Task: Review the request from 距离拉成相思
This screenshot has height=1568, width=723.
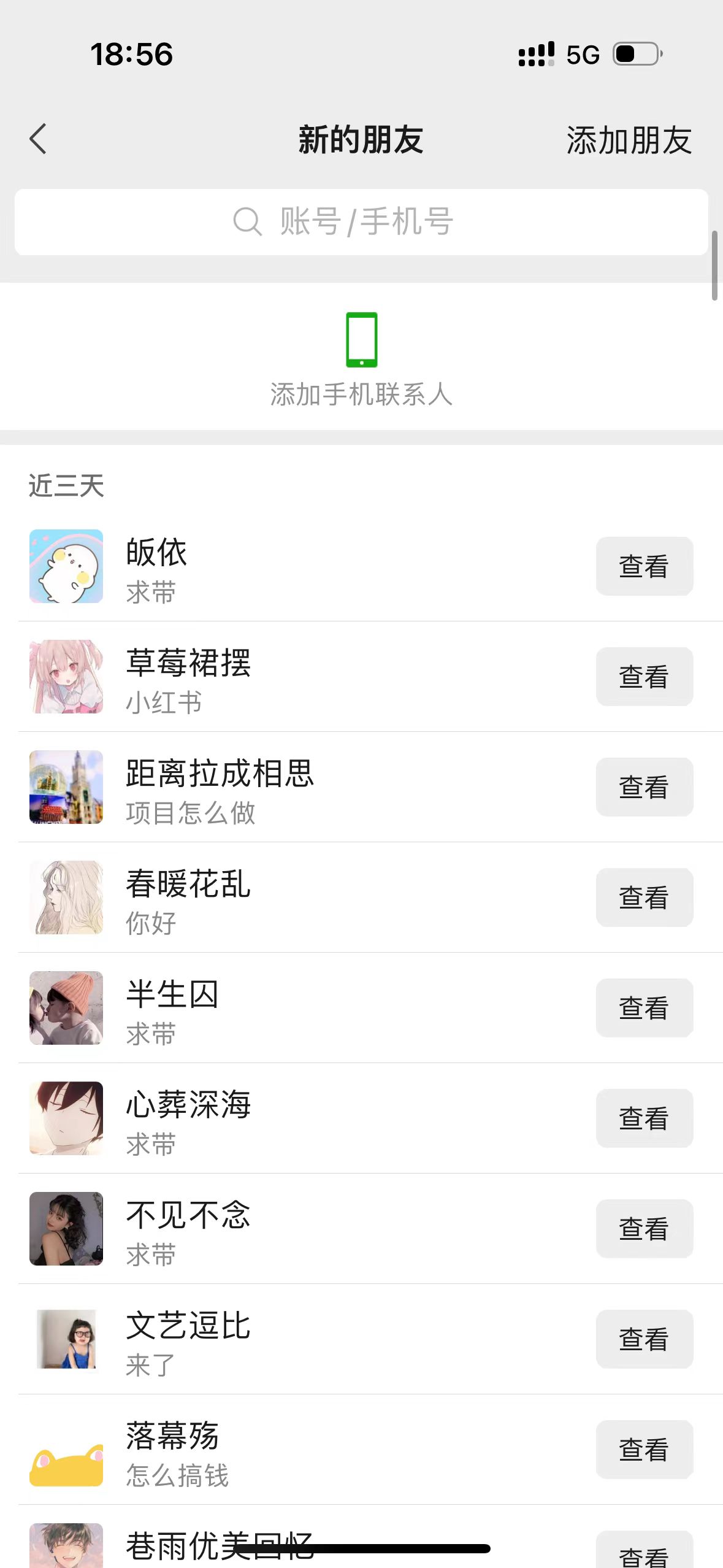Action: point(644,787)
